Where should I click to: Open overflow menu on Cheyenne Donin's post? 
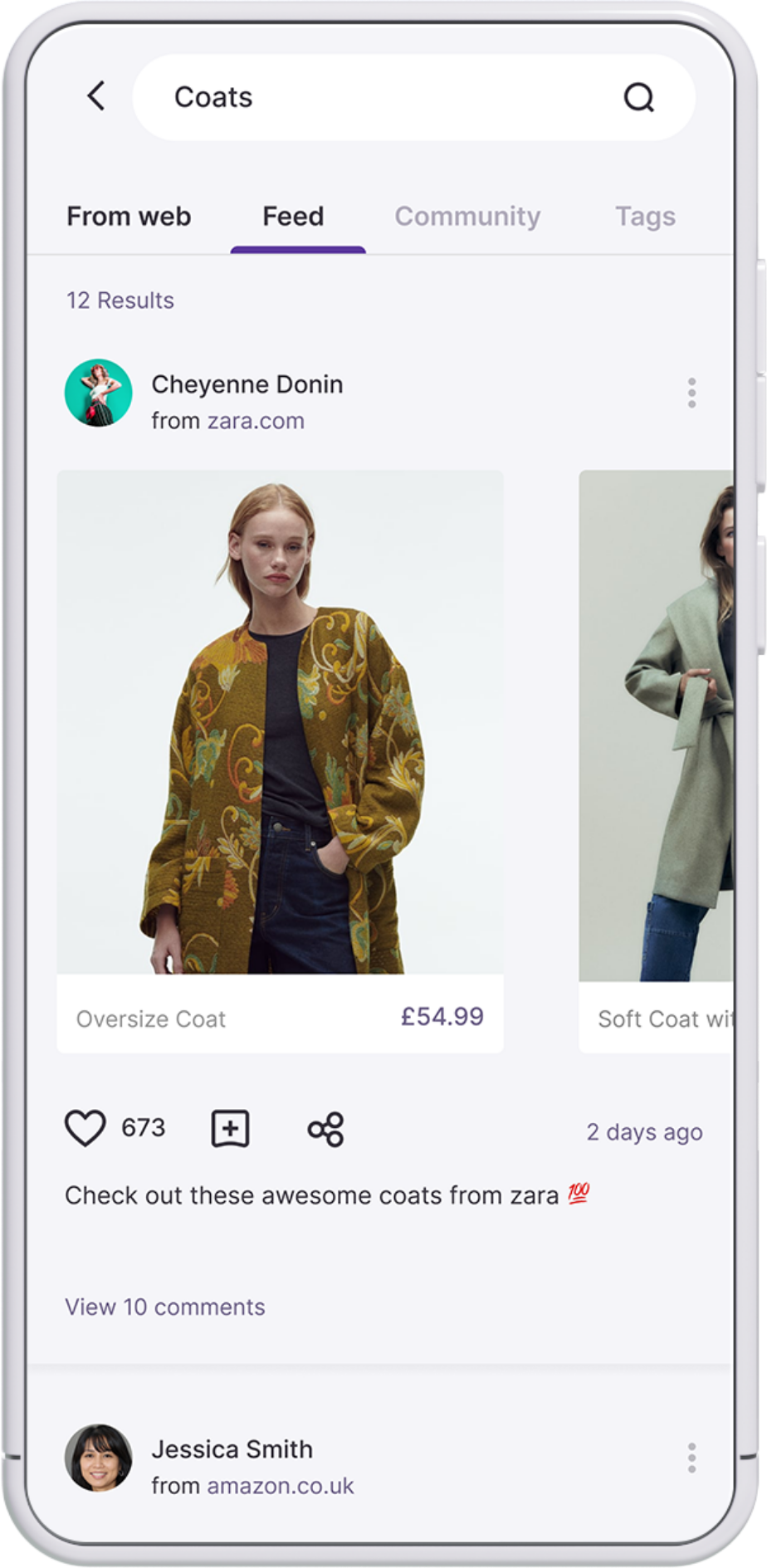[691, 393]
